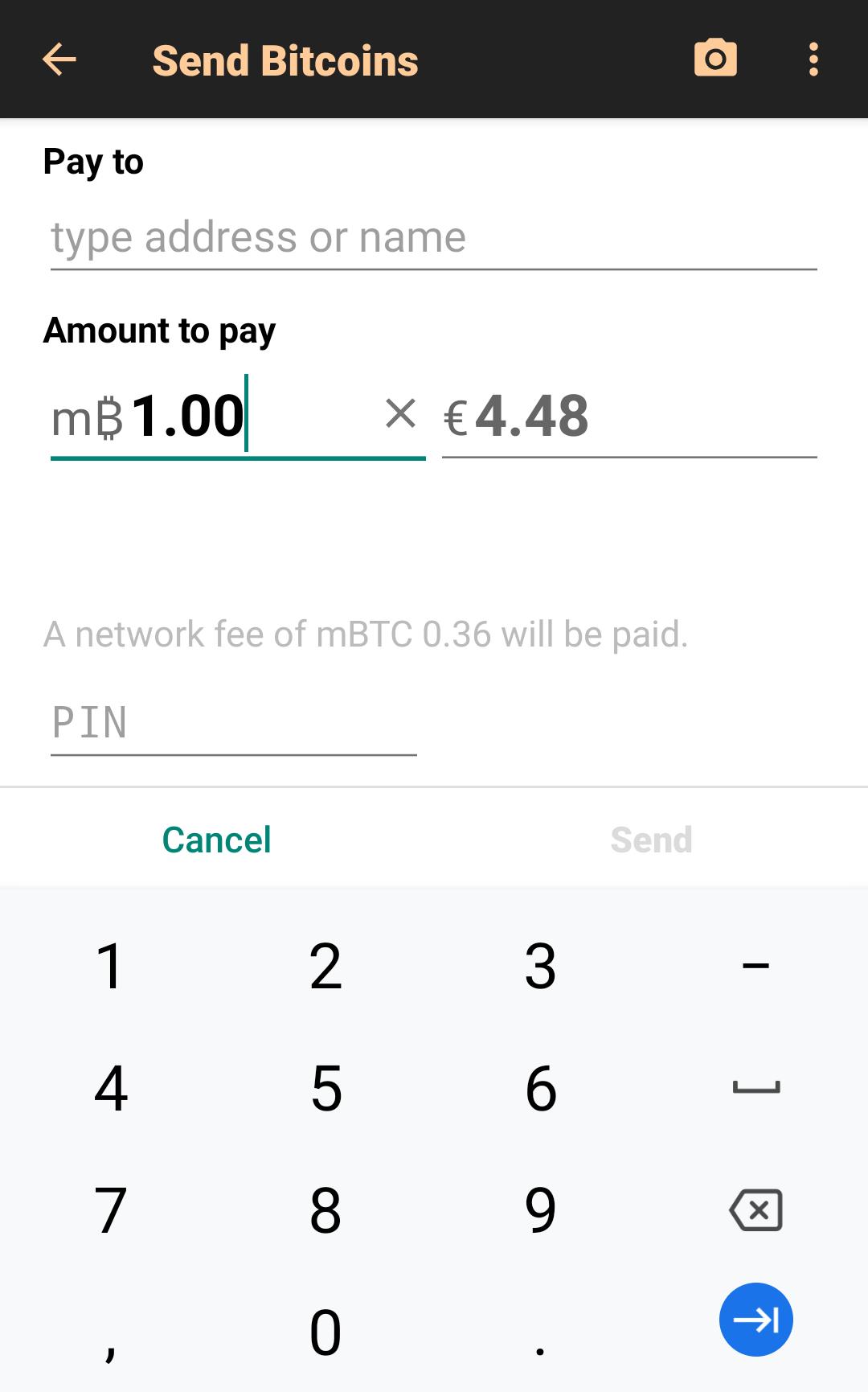Click Cancel to abort the payment
The width and height of the screenshot is (868, 1392).
point(215,839)
